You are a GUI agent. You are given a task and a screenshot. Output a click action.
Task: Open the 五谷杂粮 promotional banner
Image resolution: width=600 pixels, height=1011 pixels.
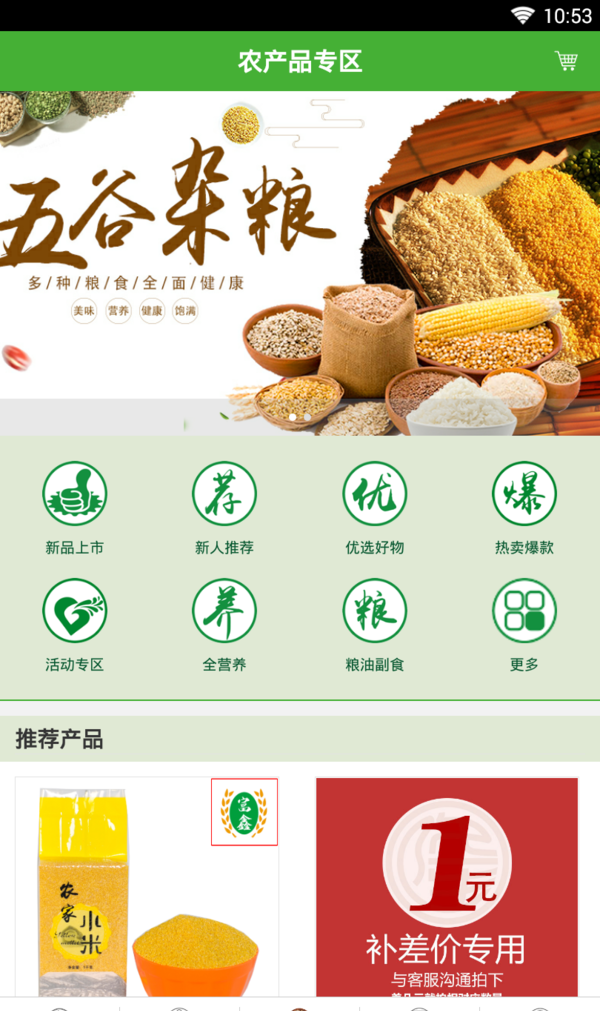pyautogui.click(x=300, y=262)
